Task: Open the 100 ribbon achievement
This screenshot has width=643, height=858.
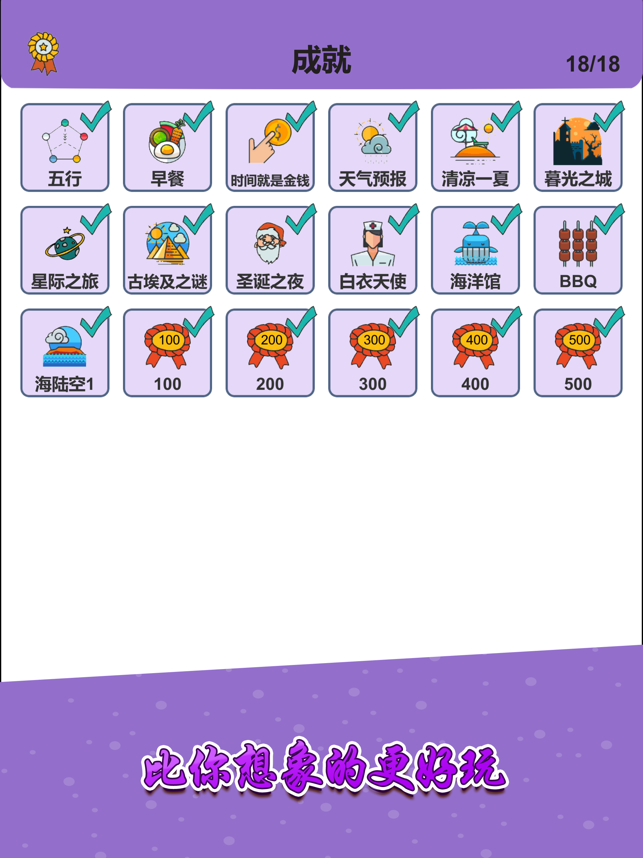Action: click(167, 353)
